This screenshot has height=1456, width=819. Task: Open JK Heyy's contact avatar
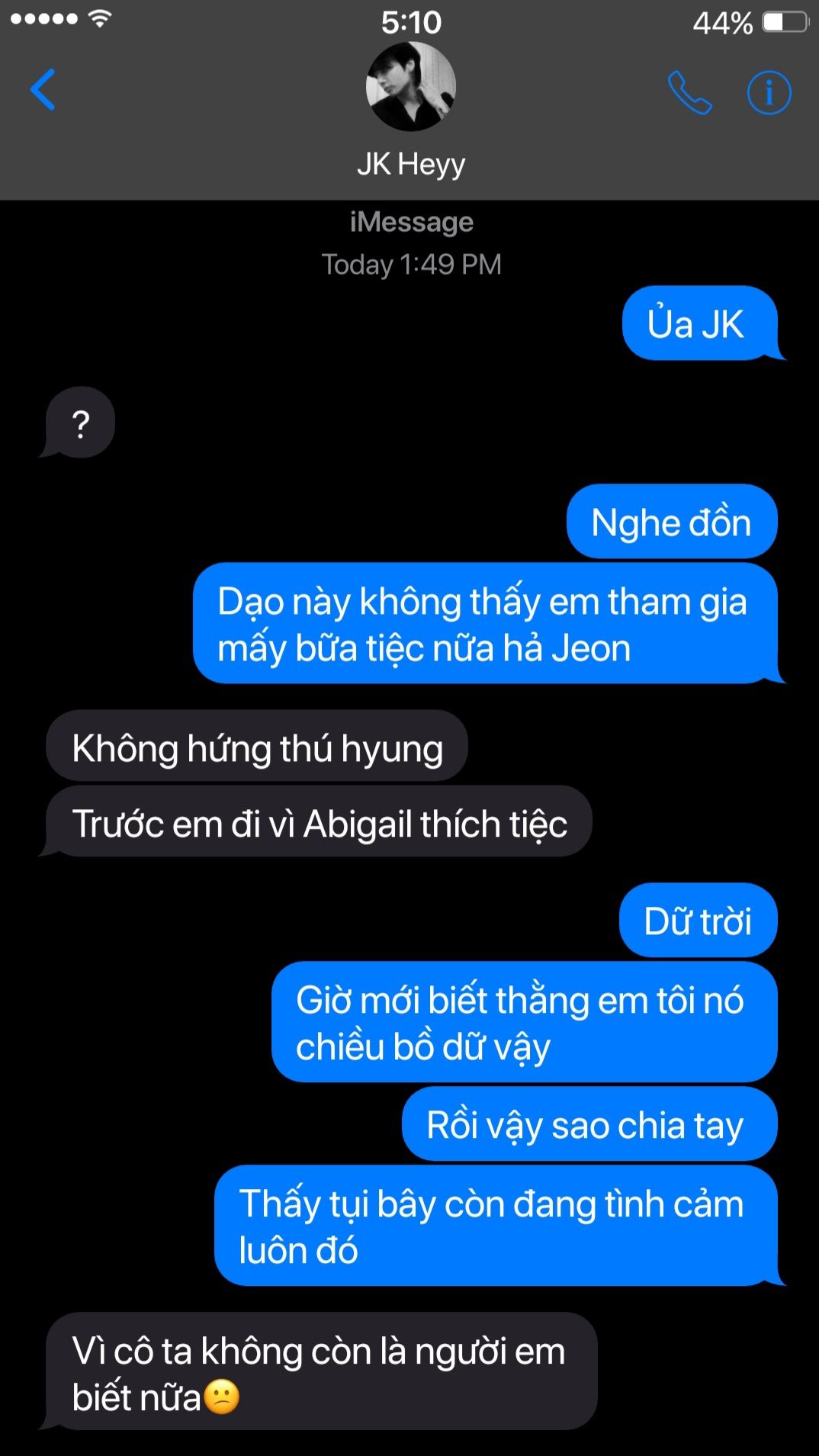[411, 86]
